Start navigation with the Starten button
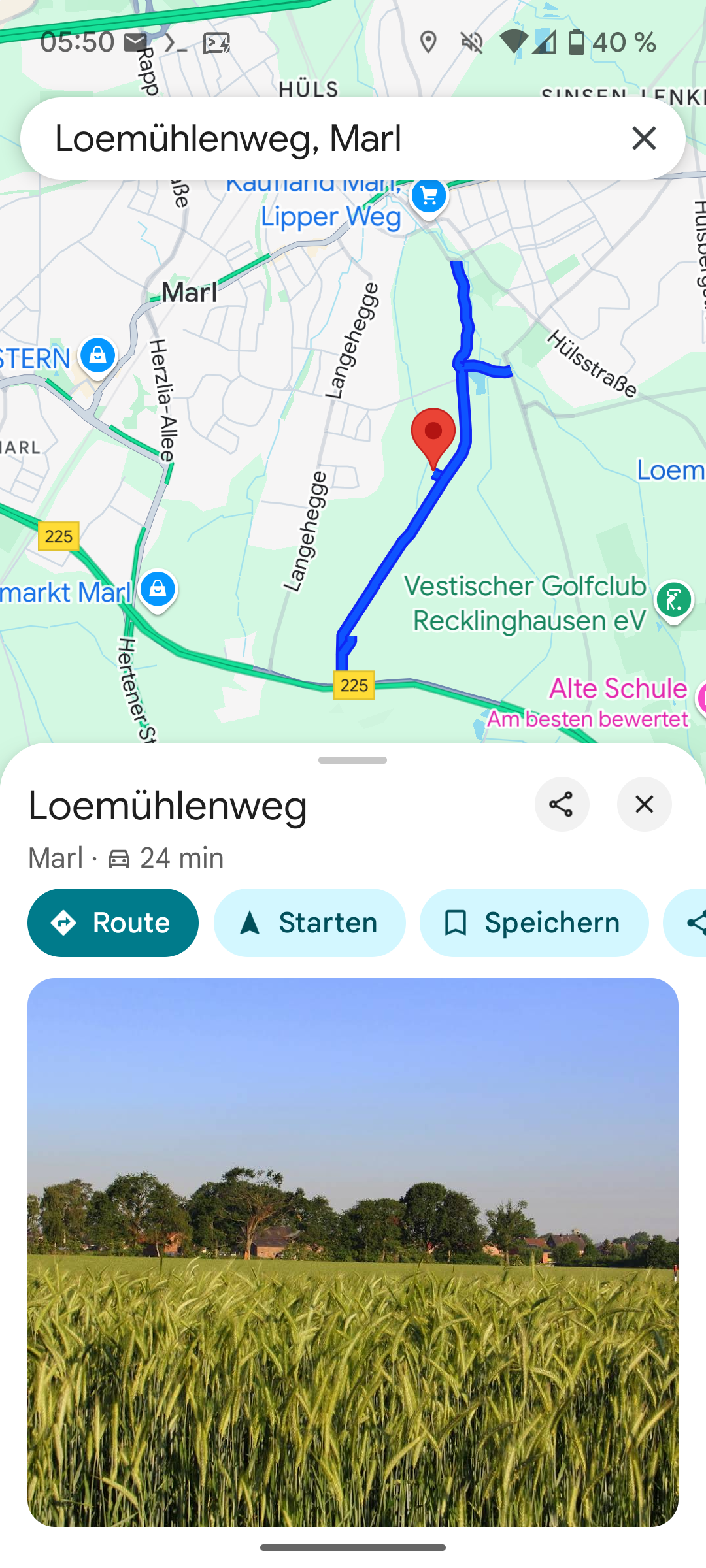 coord(309,923)
